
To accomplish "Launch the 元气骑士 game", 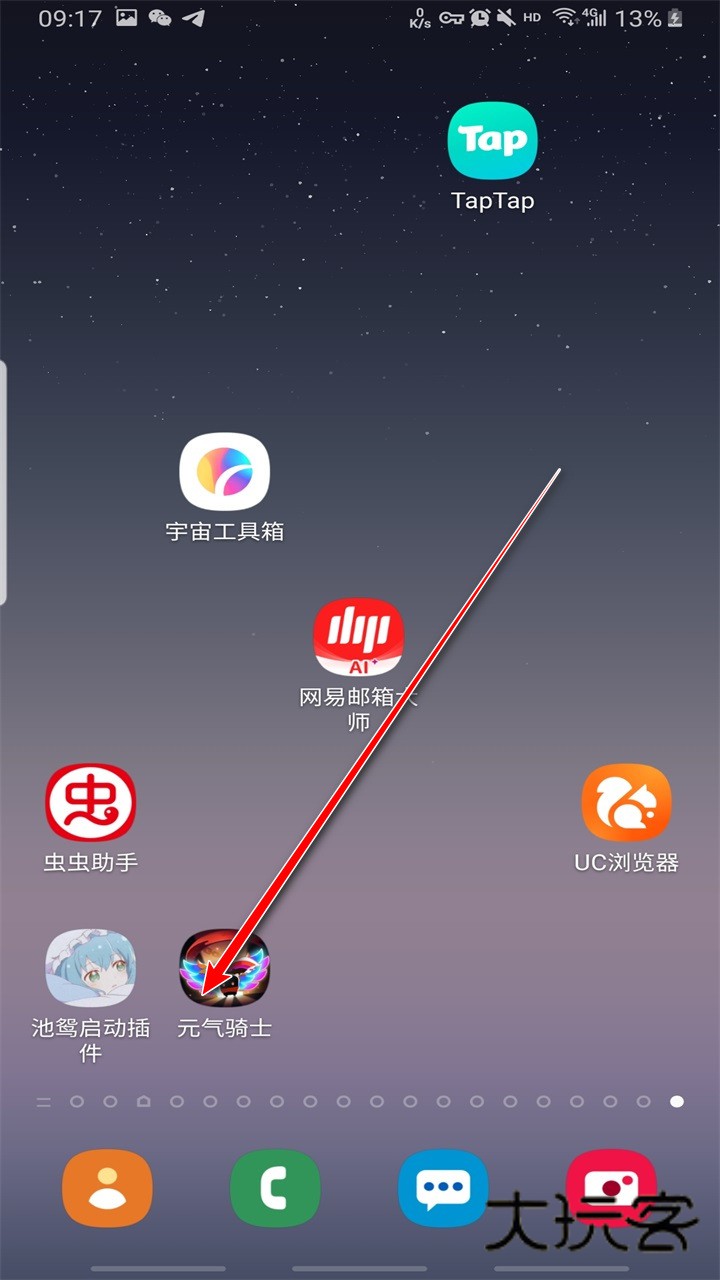I will (224, 968).
